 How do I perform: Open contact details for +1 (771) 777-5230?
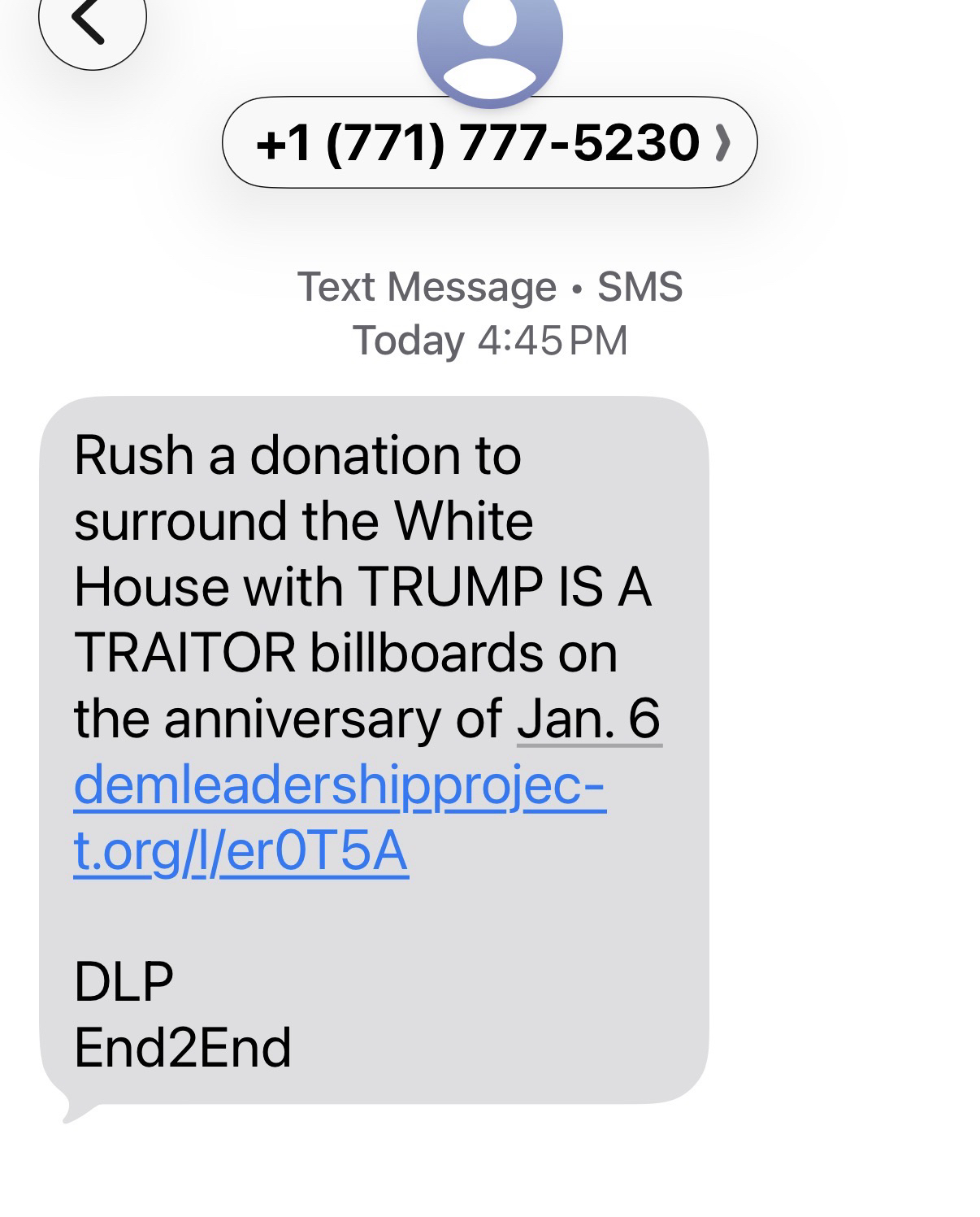(489, 143)
